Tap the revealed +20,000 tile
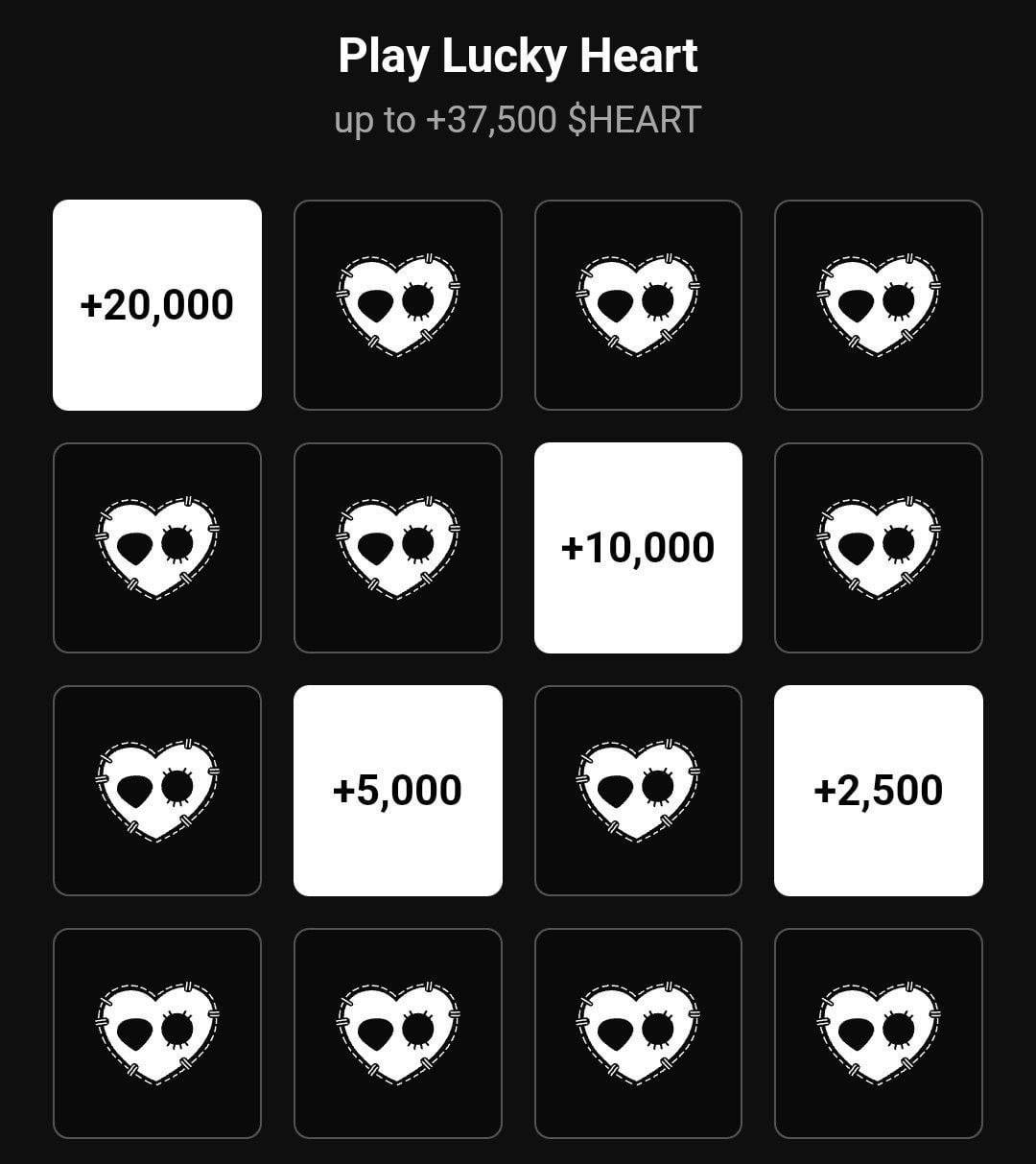This screenshot has height=1164, width=1036. [x=157, y=305]
